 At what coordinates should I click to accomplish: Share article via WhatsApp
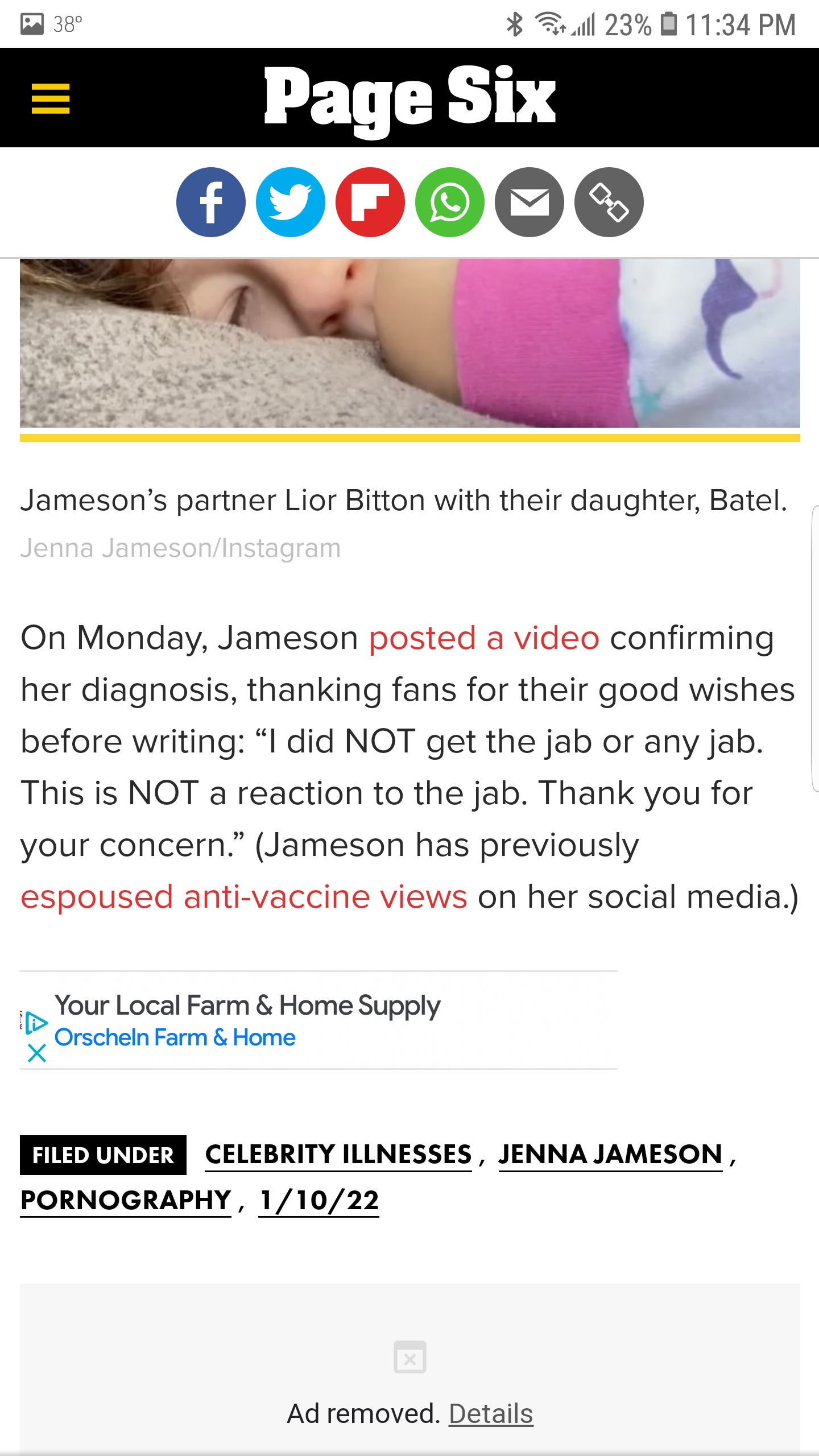click(x=450, y=202)
